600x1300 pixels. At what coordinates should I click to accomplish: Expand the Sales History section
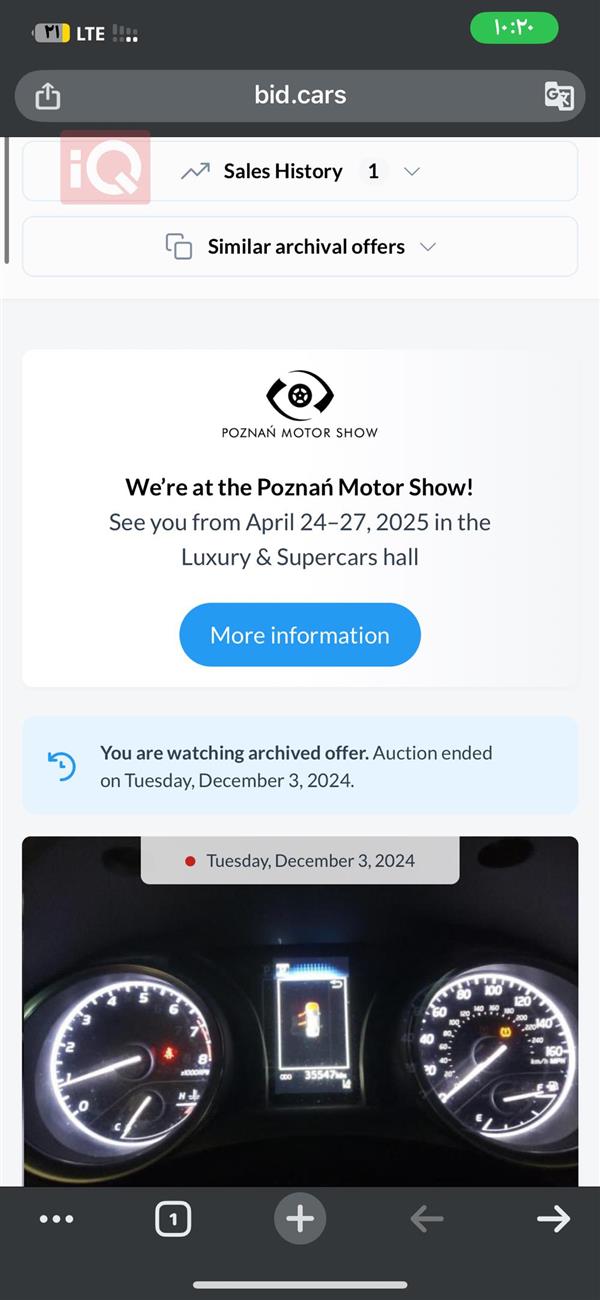coord(300,171)
